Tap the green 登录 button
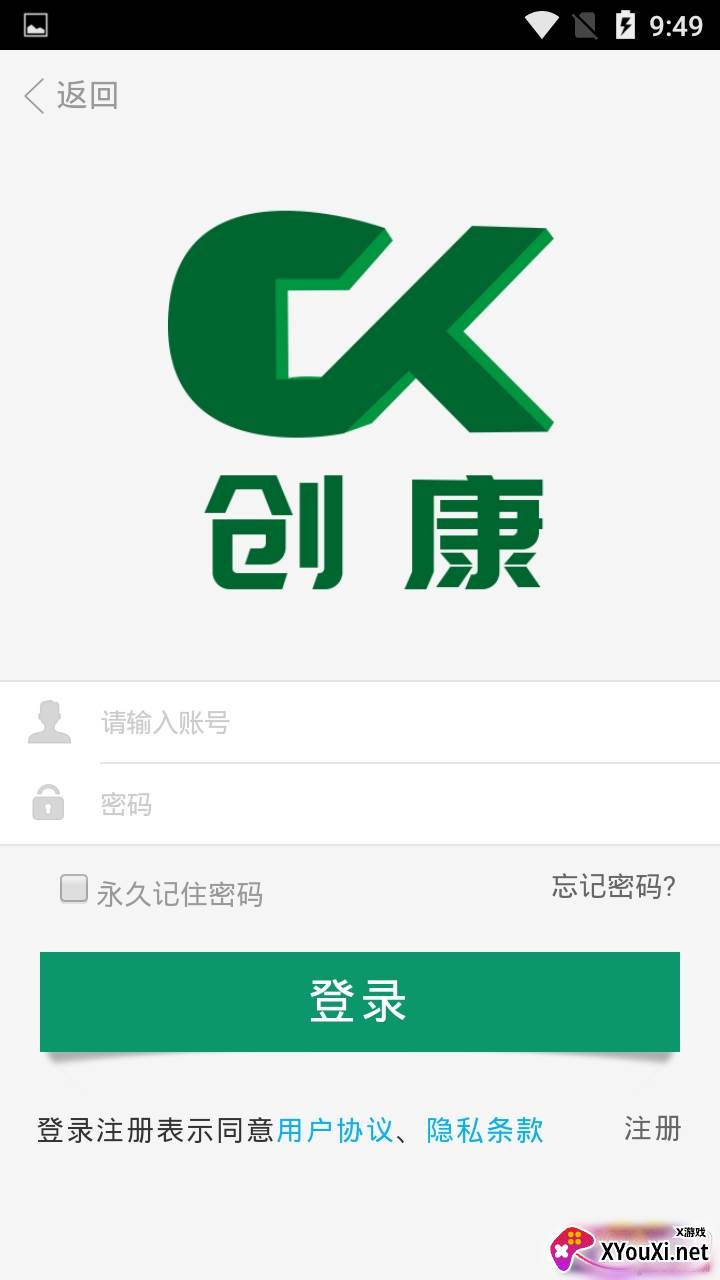The image size is (720, 1280). tap(360, 1001)
